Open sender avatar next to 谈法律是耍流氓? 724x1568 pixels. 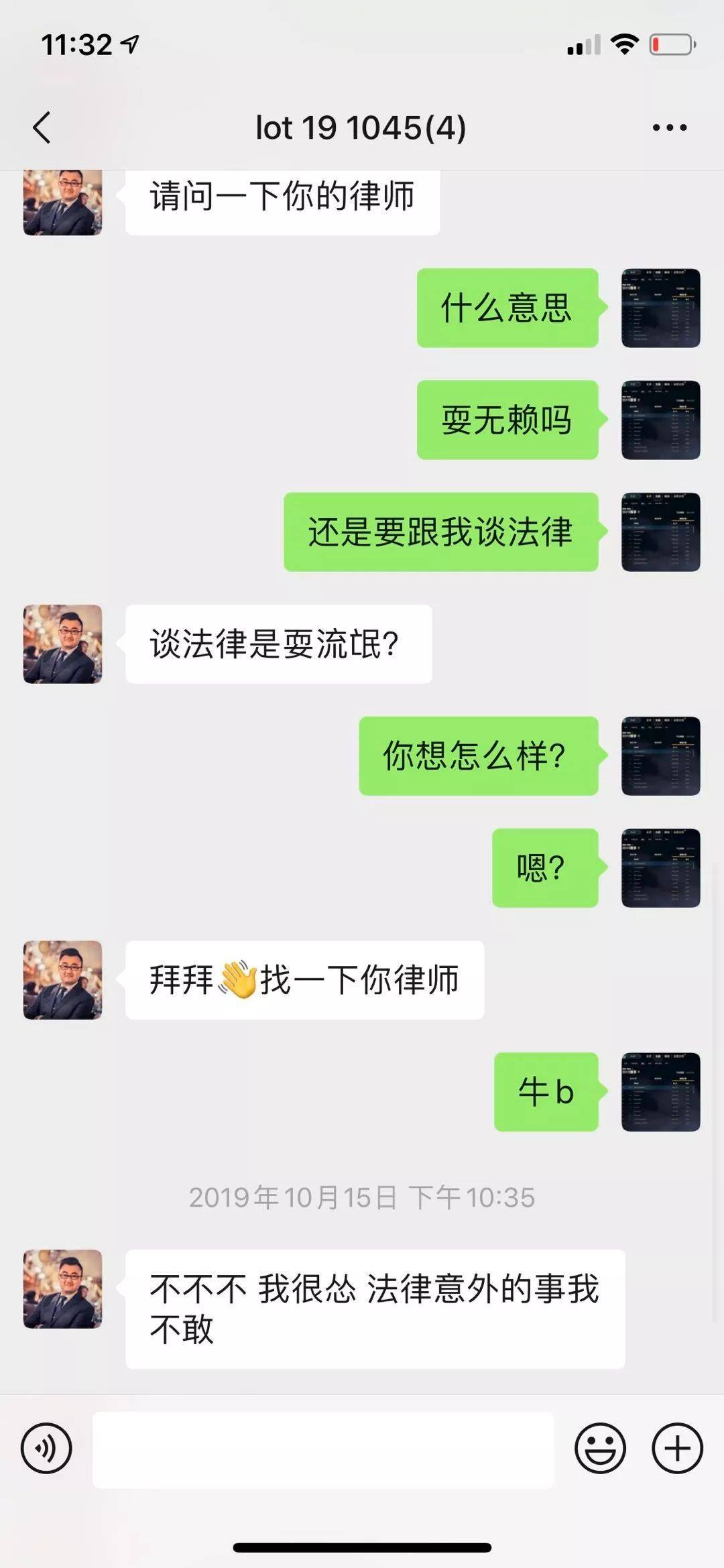pos(63,644)
